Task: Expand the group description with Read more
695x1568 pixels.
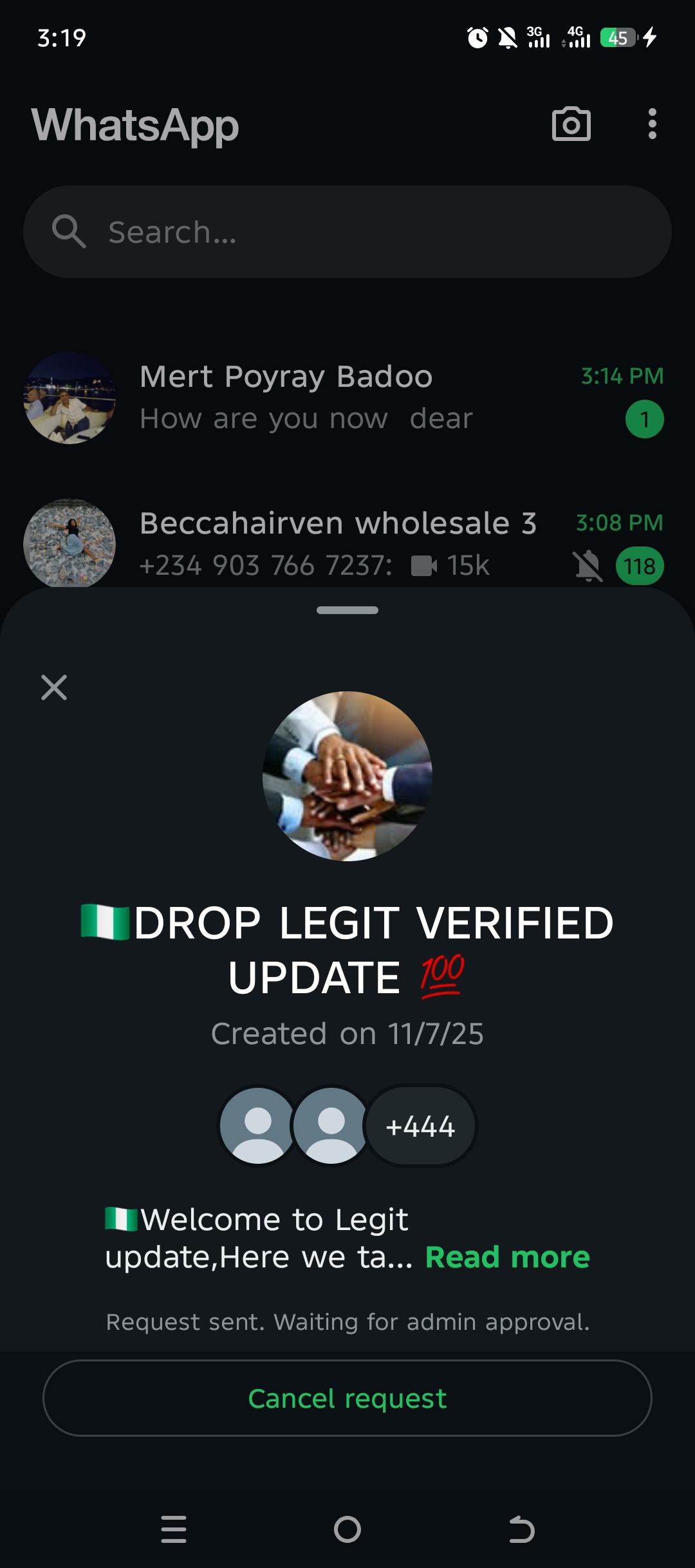Action: [507, 1257]
